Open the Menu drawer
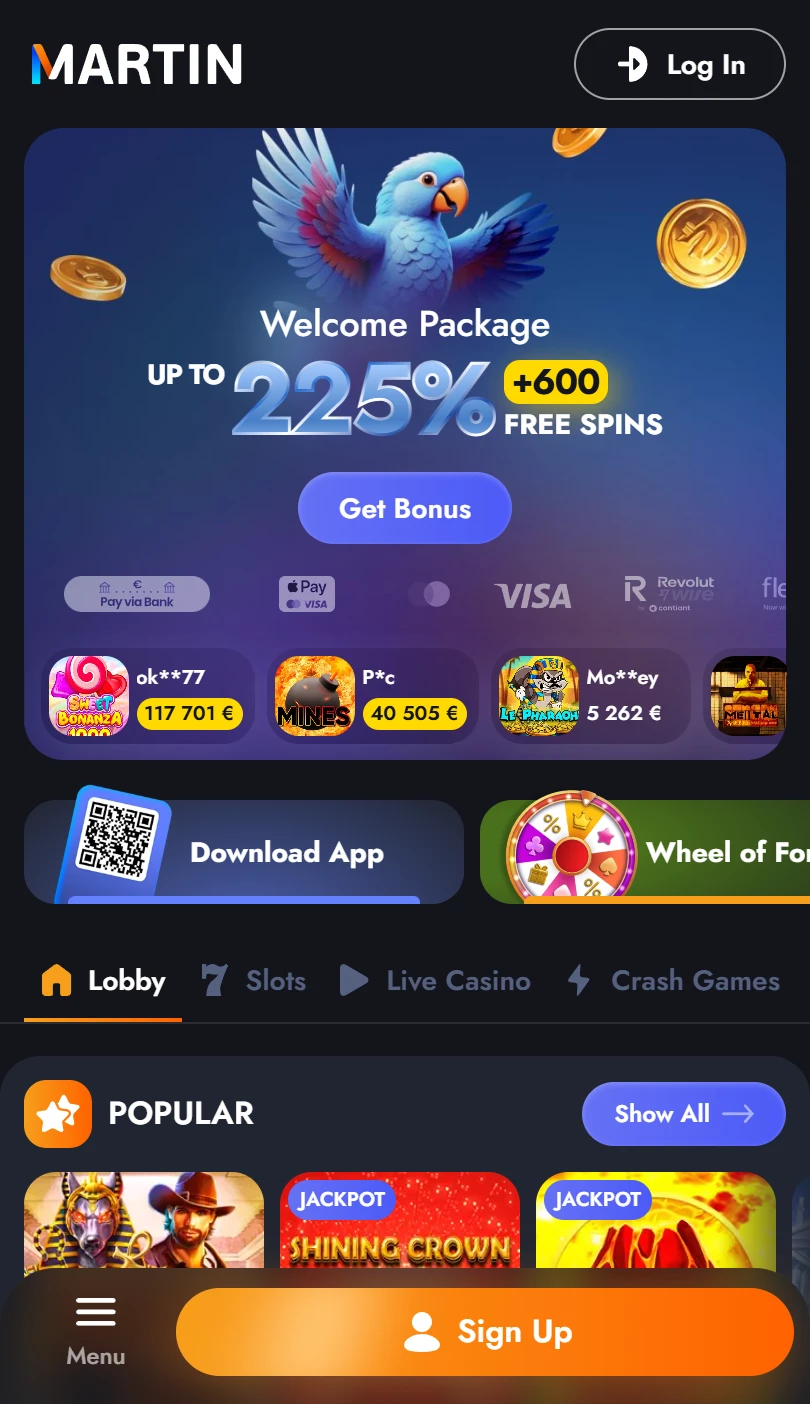Screen dimensions: 810x1404 96,1332
